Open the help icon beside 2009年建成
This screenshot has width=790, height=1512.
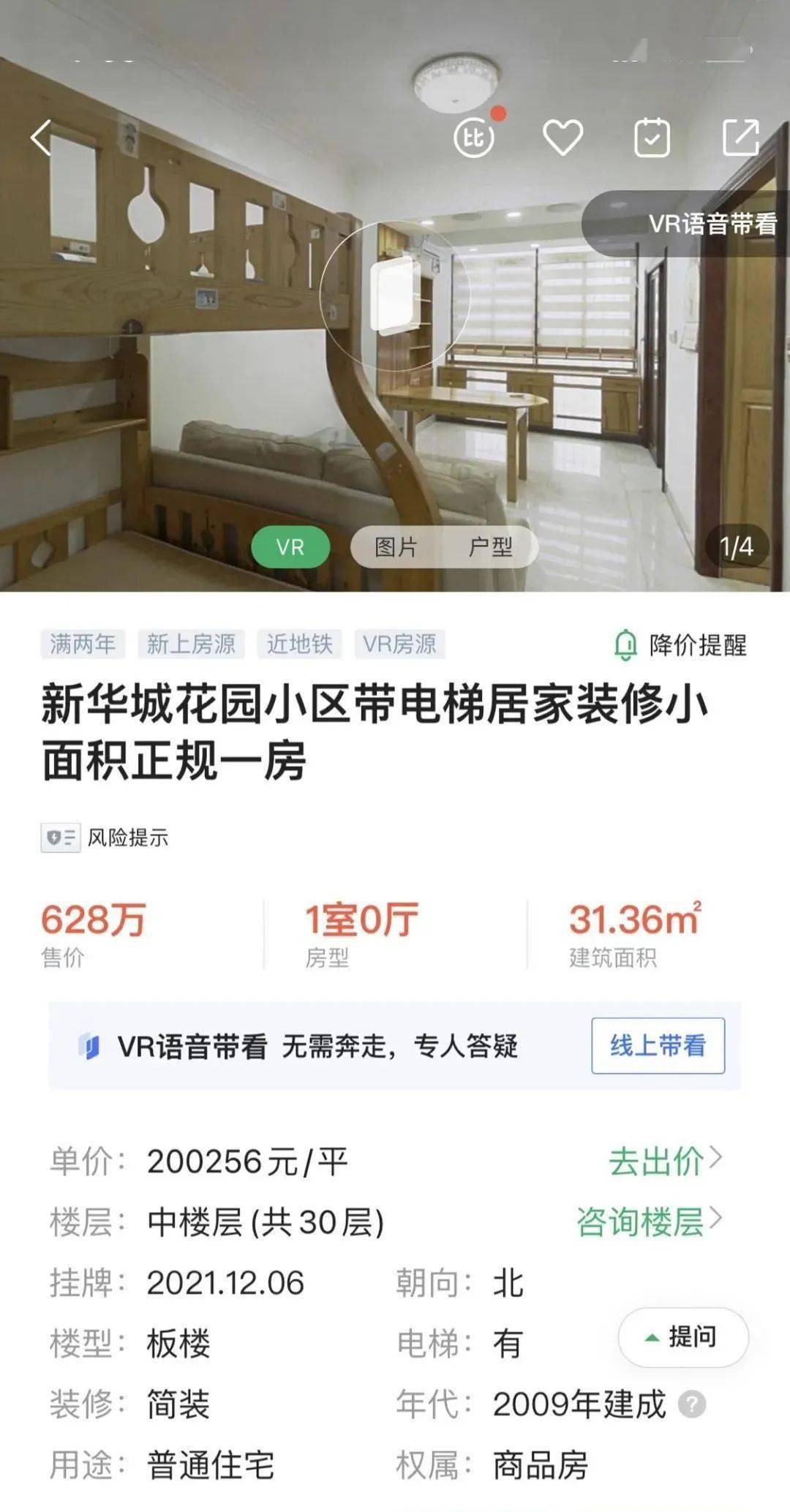coord(692,1404)
